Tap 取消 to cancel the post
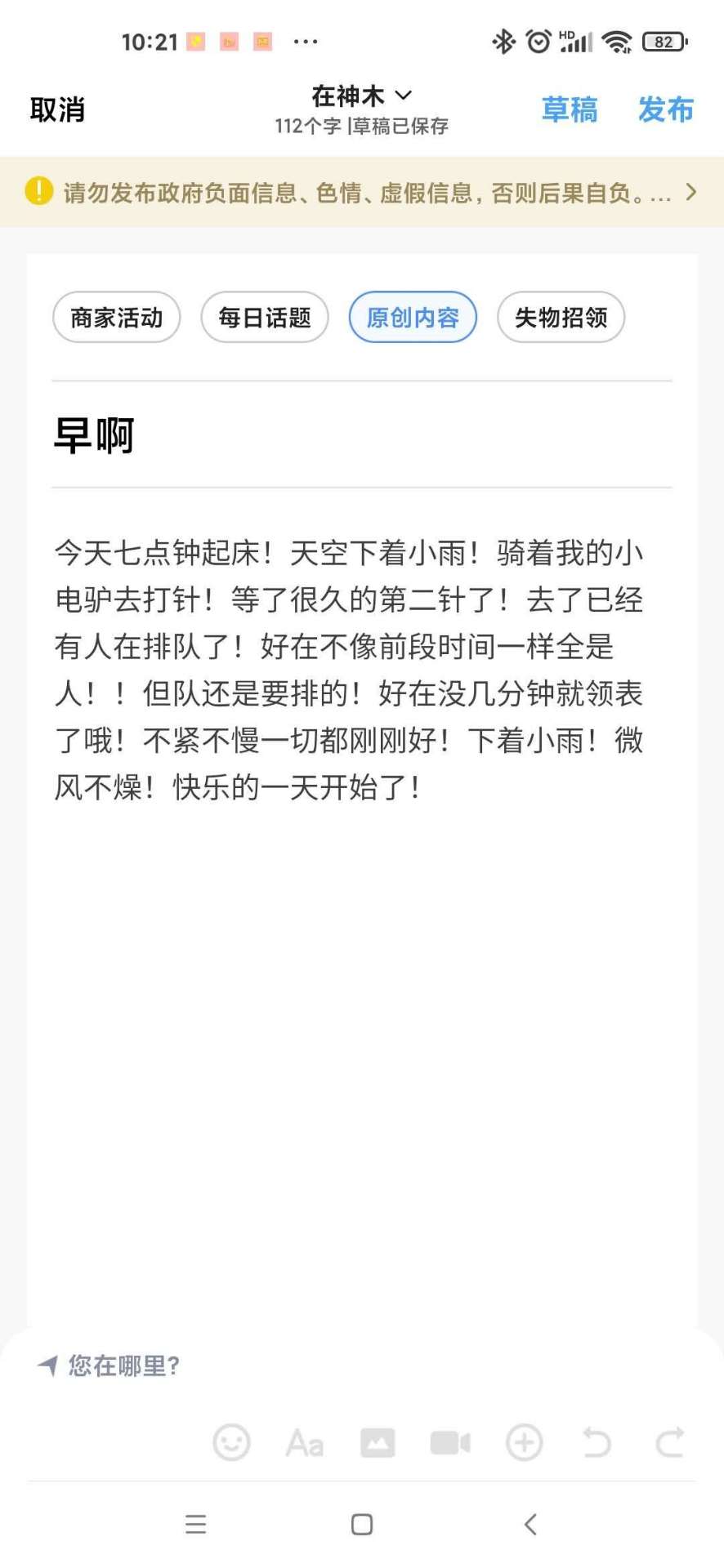Screen dimensions: 724x1568 57,109
